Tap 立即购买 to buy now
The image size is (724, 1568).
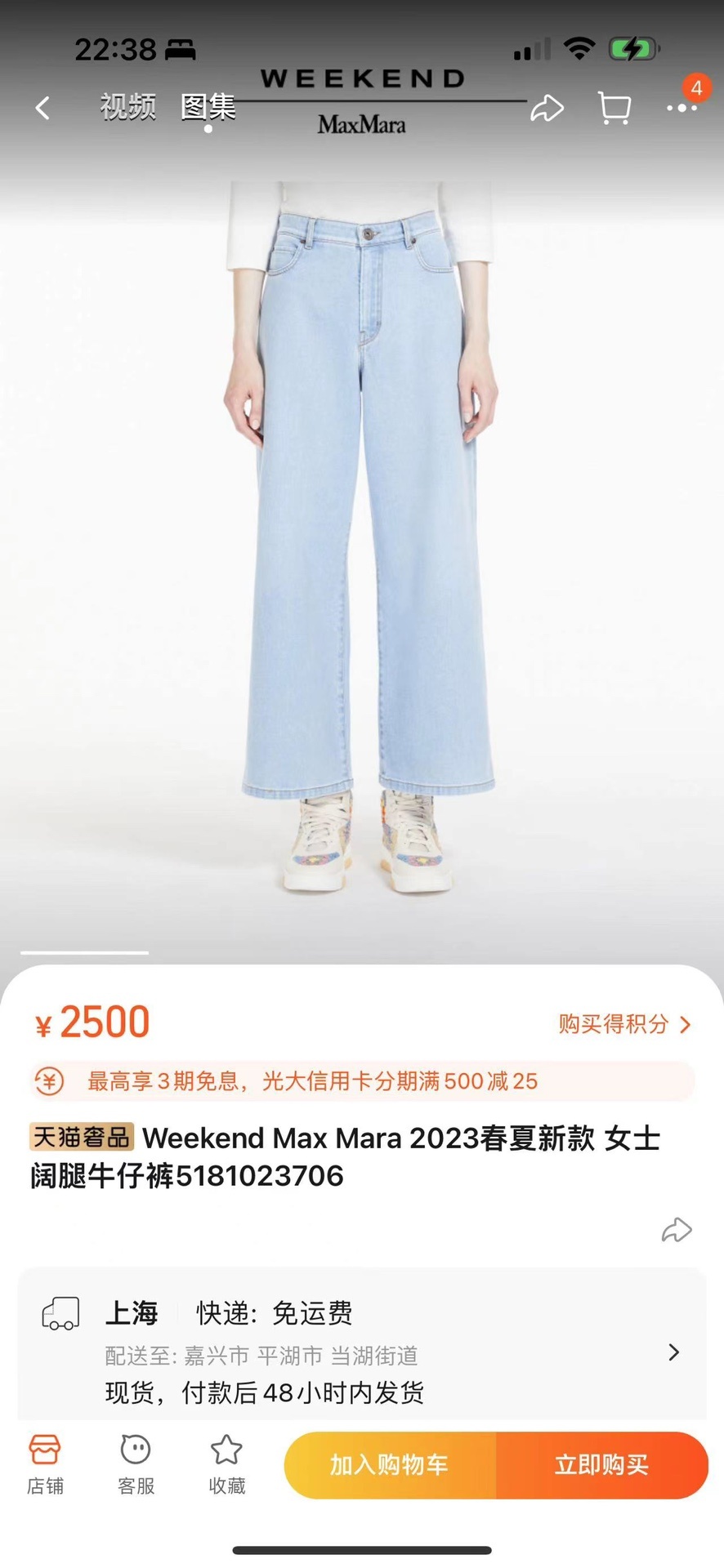(x=601, y=1465)
